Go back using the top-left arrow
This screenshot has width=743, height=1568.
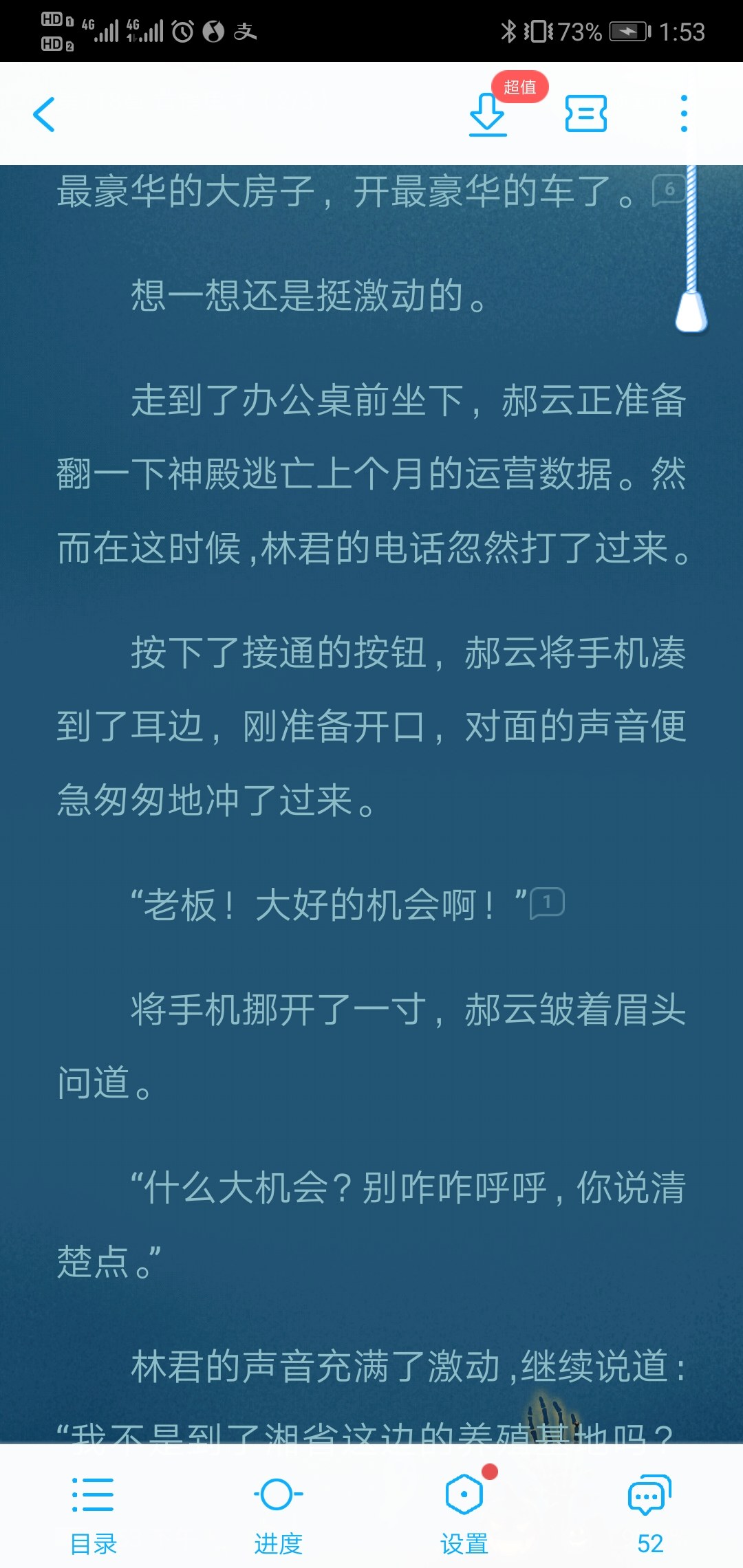45,114
